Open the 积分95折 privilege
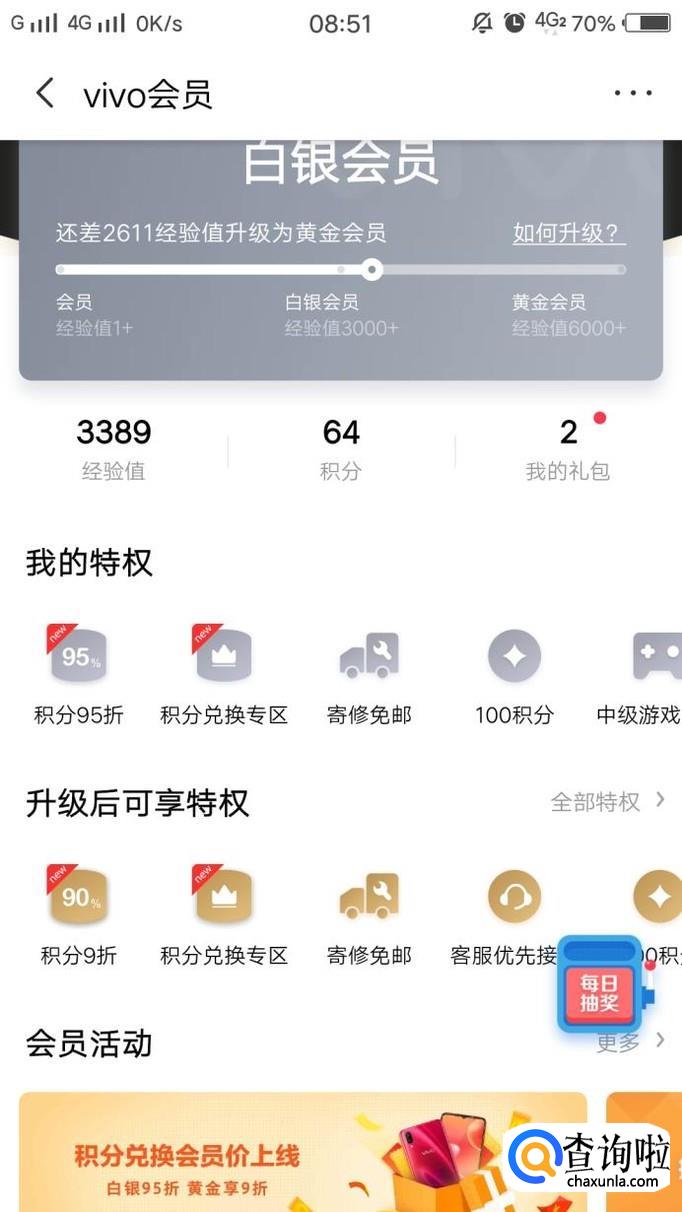The image size is (682, 1212). pyautogui.click(x=79, y=672)
